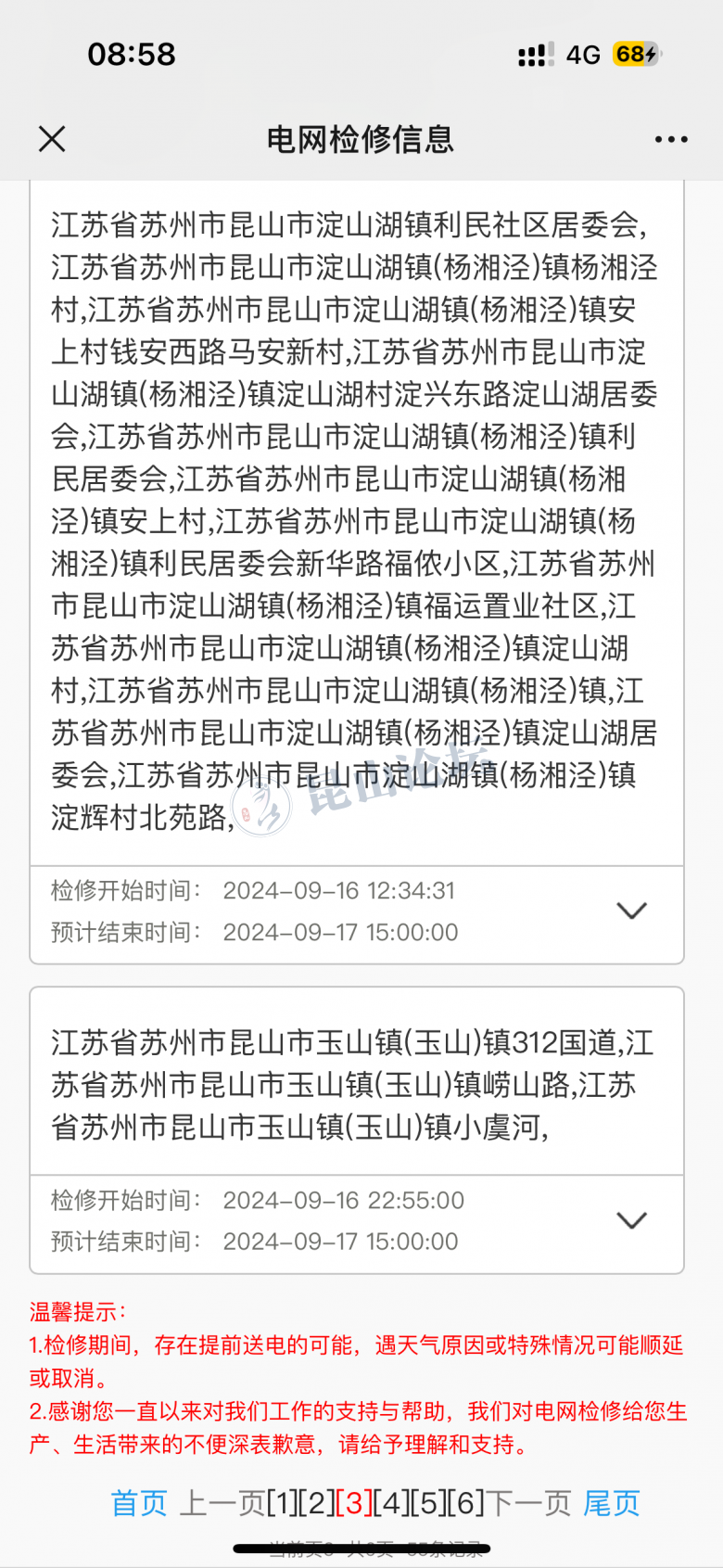Jump to page [1]
Image resolution: width=723 pixels, height=1568 pixels.
pos(283,1503)
